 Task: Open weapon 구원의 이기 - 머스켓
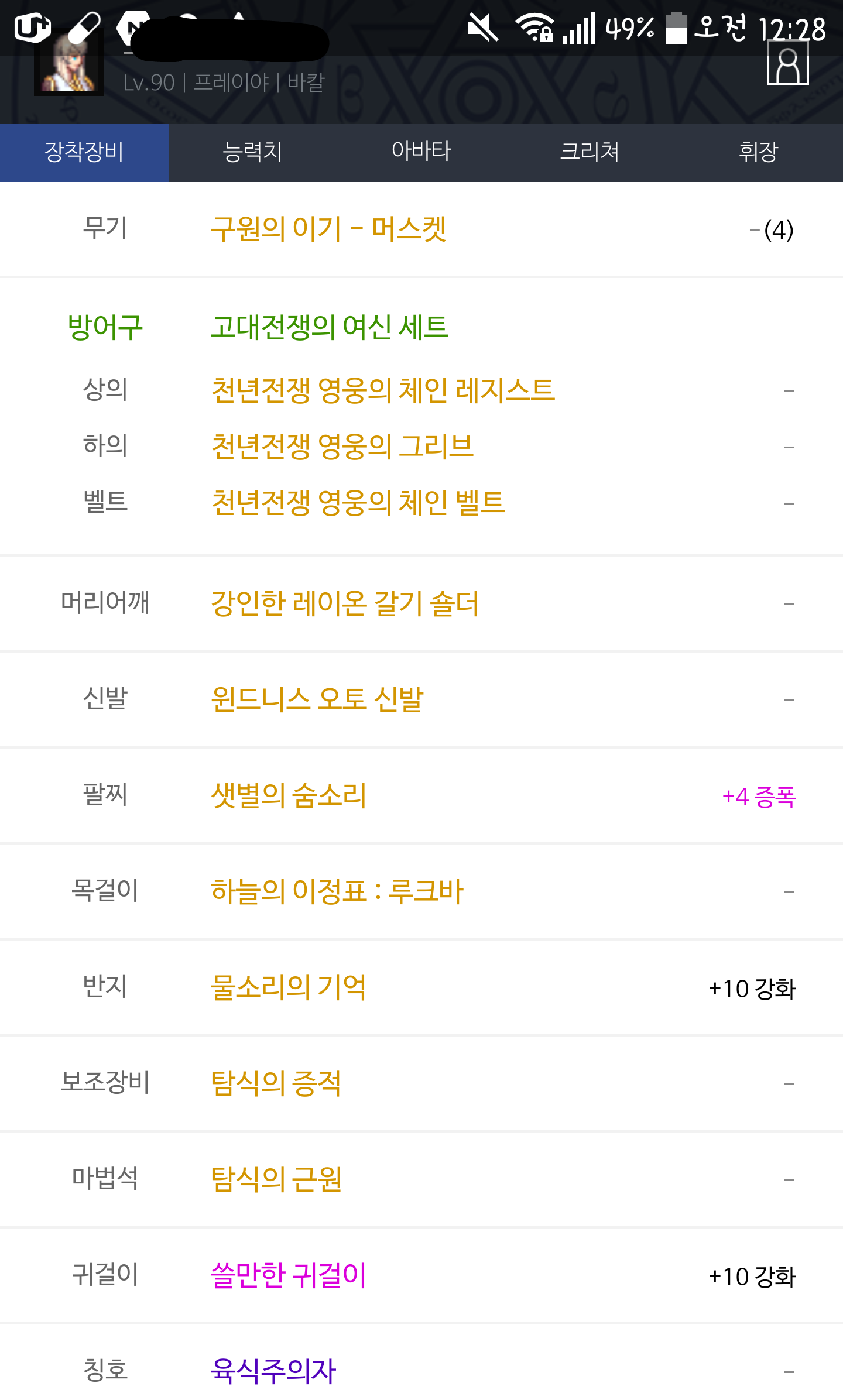[328, 229]
